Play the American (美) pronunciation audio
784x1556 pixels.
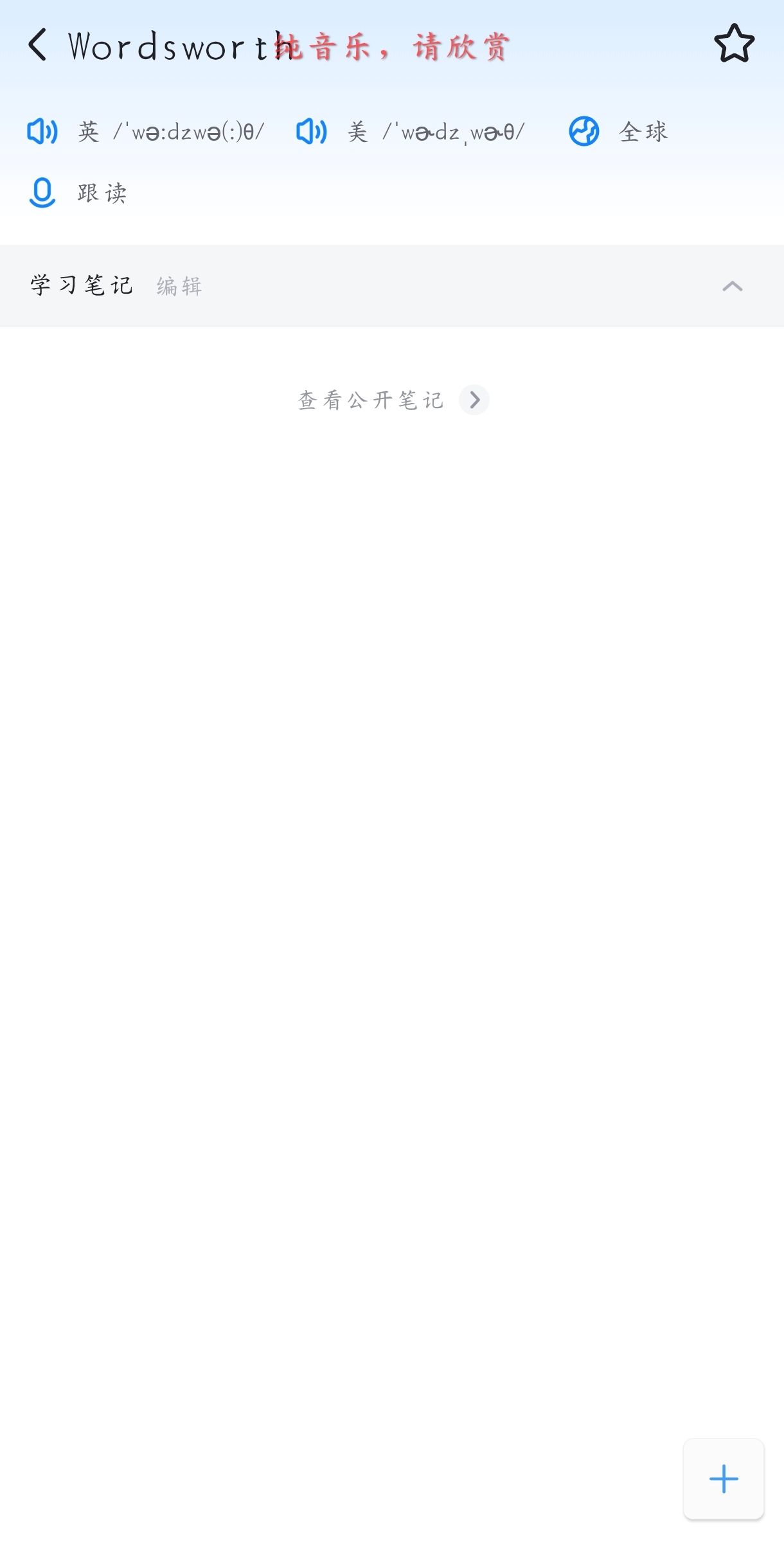[x=312, y=132]
